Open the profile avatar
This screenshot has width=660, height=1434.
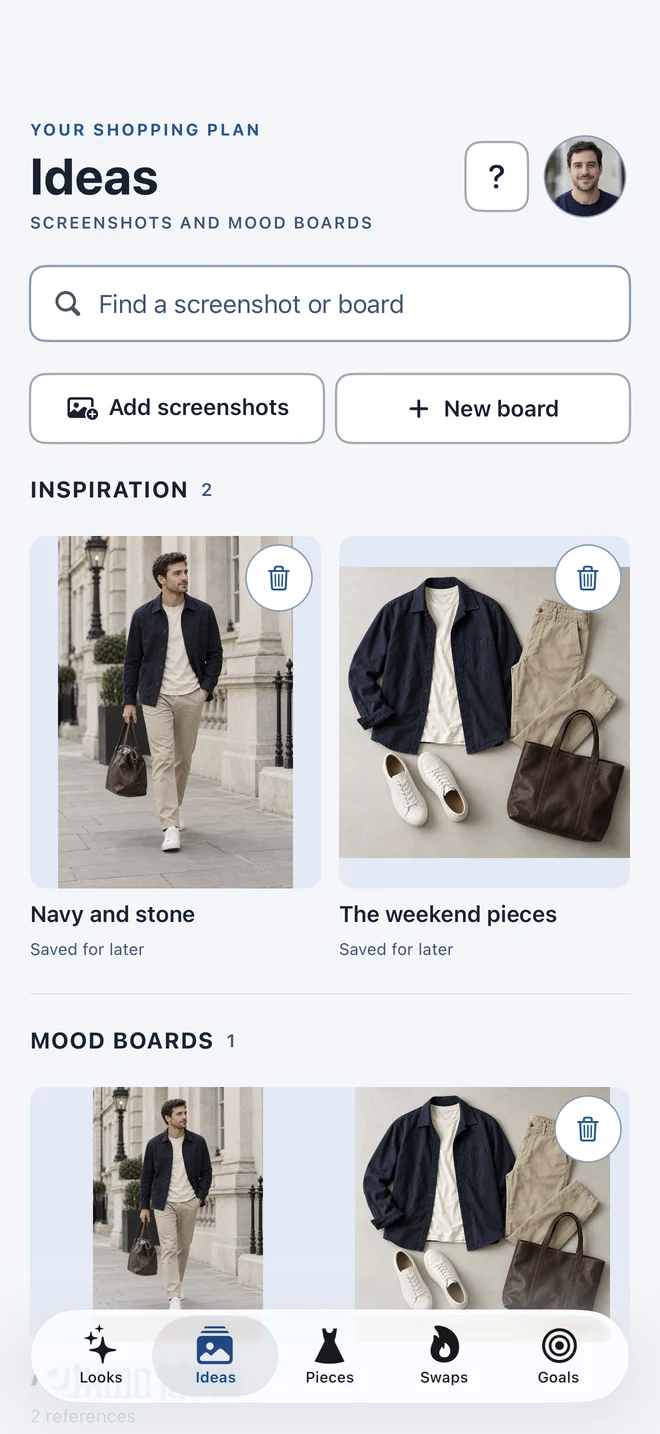pos(585,177)
